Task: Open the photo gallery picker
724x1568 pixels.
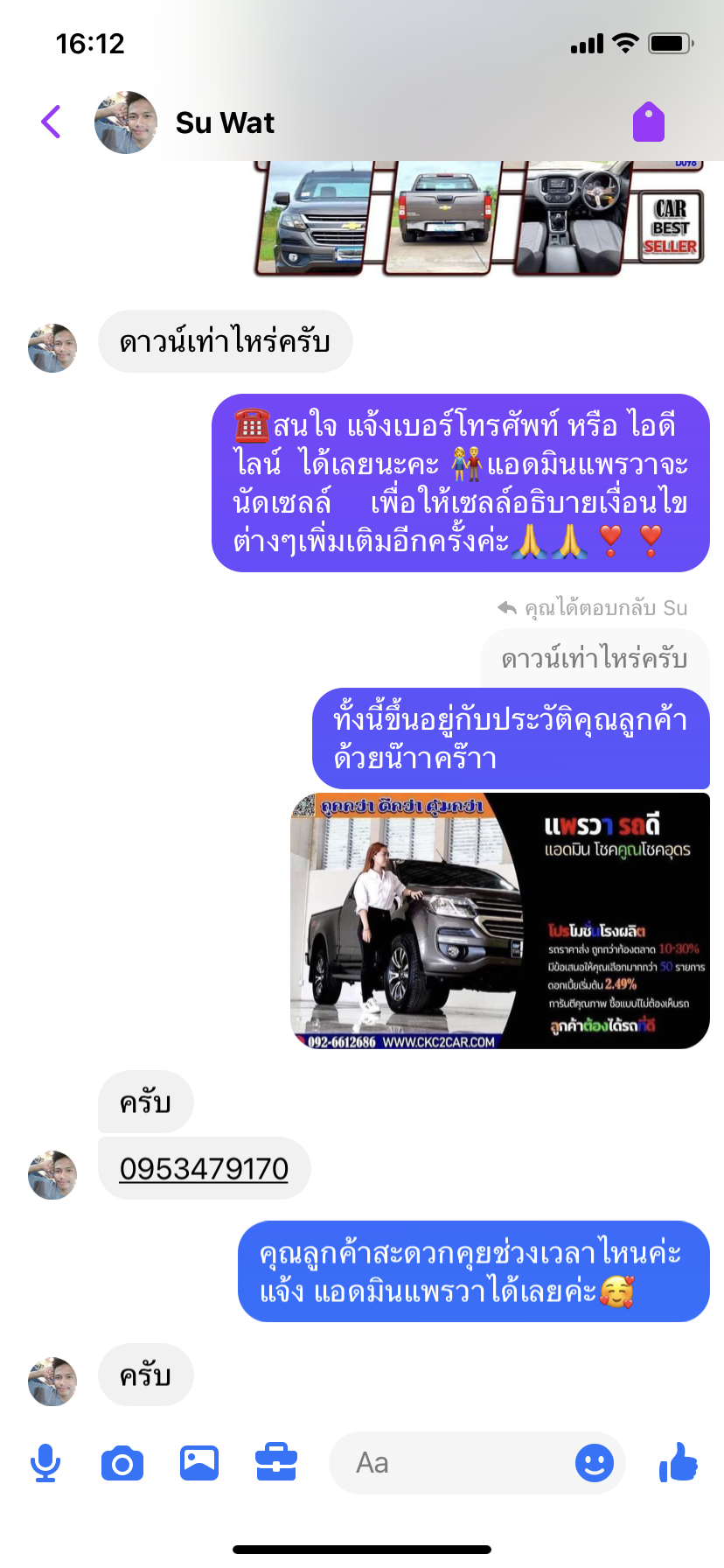Action: click(199, 1463)
